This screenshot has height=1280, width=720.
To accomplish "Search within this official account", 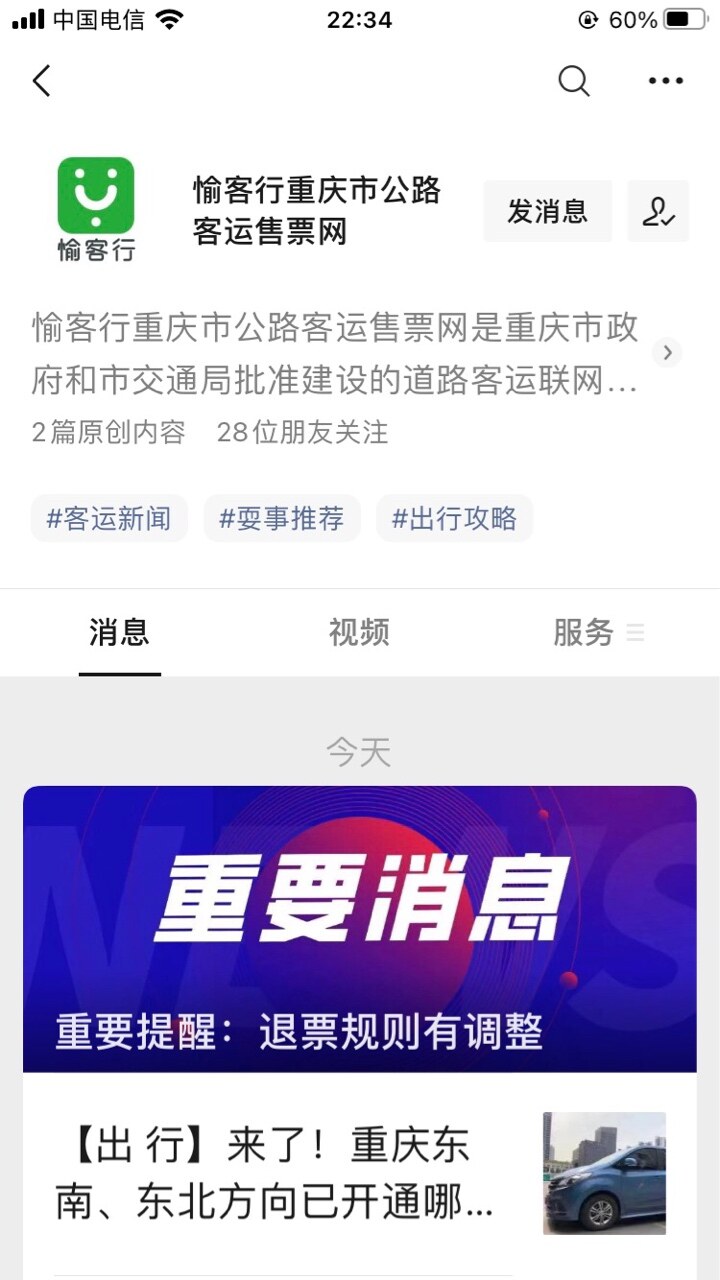I will pos(573,81).
